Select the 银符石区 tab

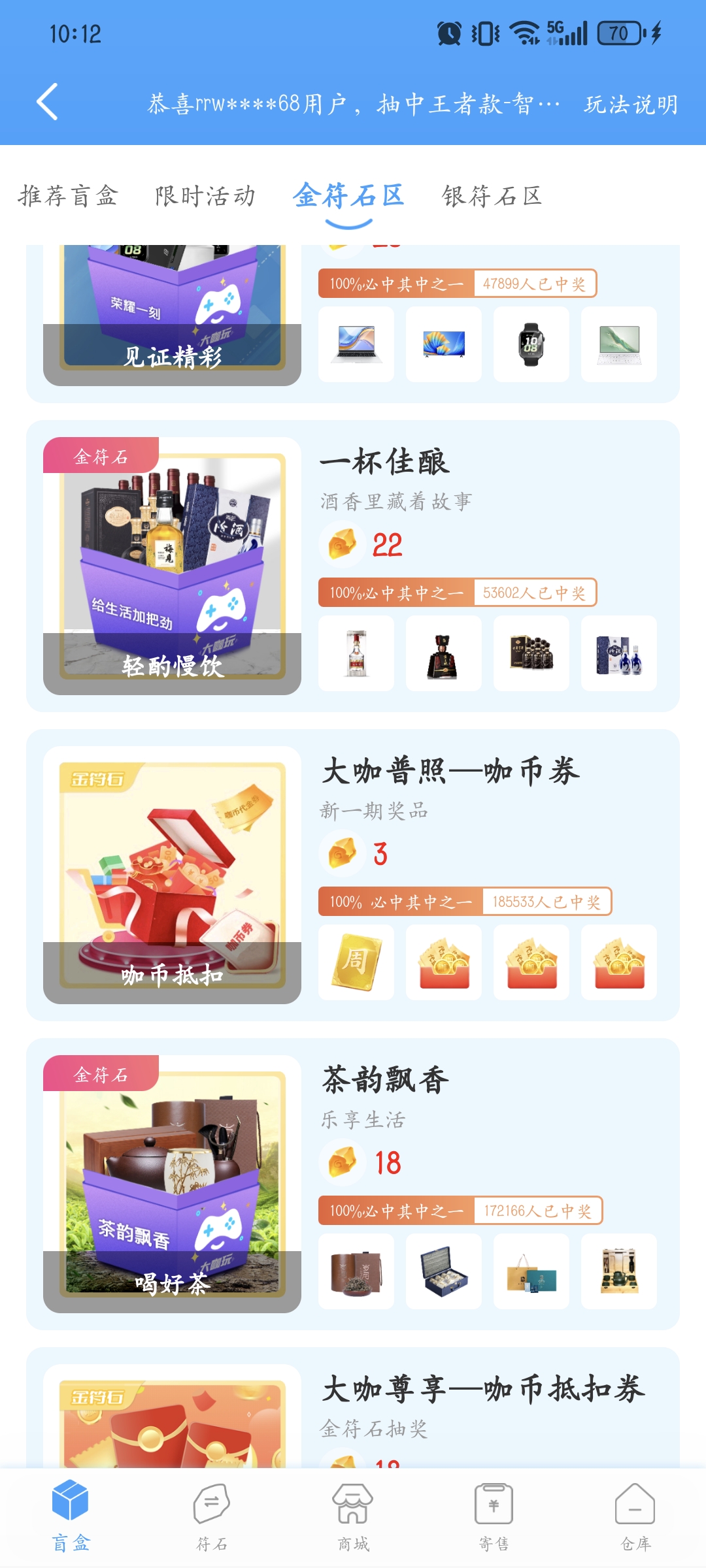pos(492,195)
